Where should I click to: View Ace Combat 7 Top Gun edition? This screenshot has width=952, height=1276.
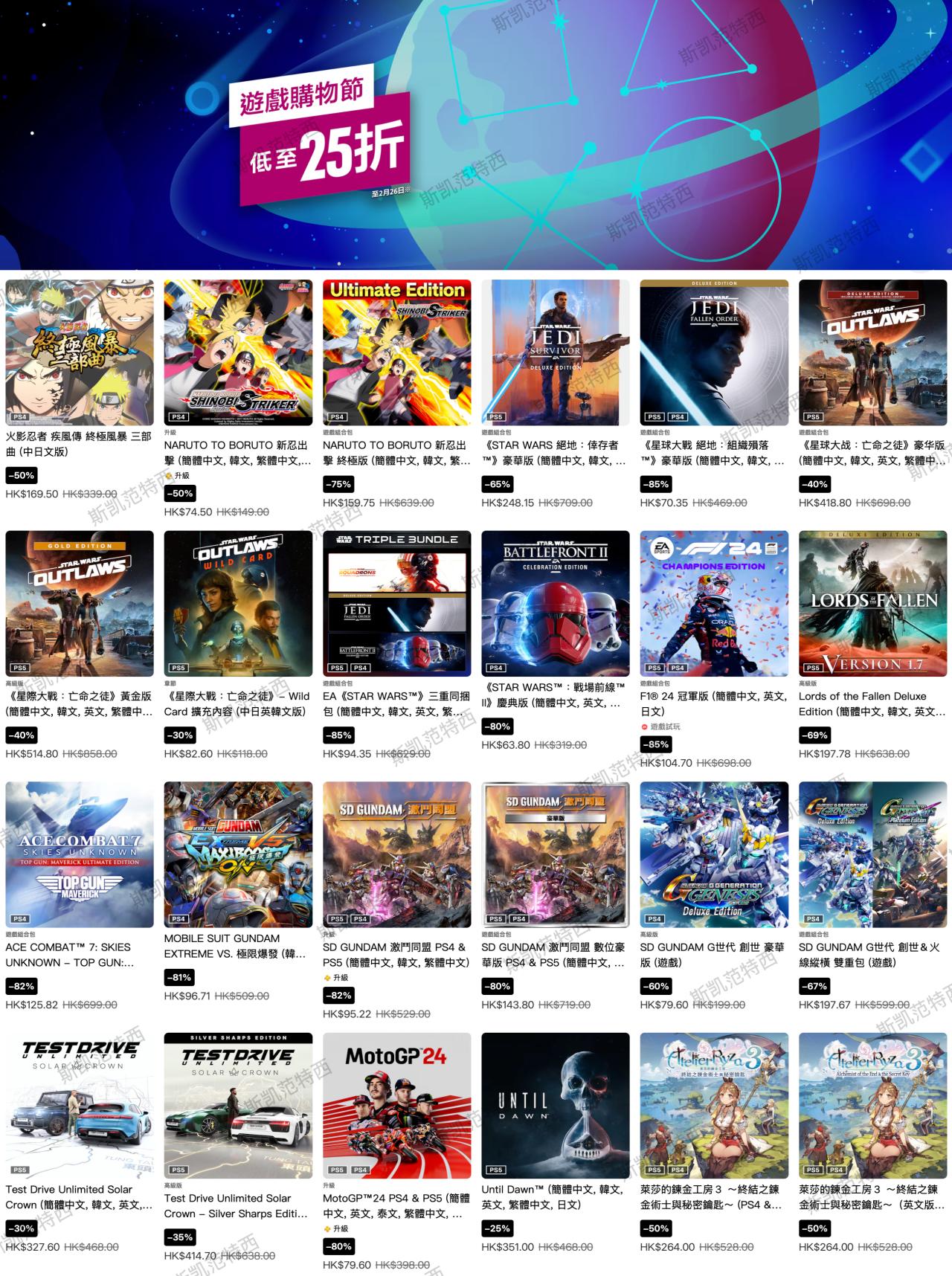pos(80,854)
